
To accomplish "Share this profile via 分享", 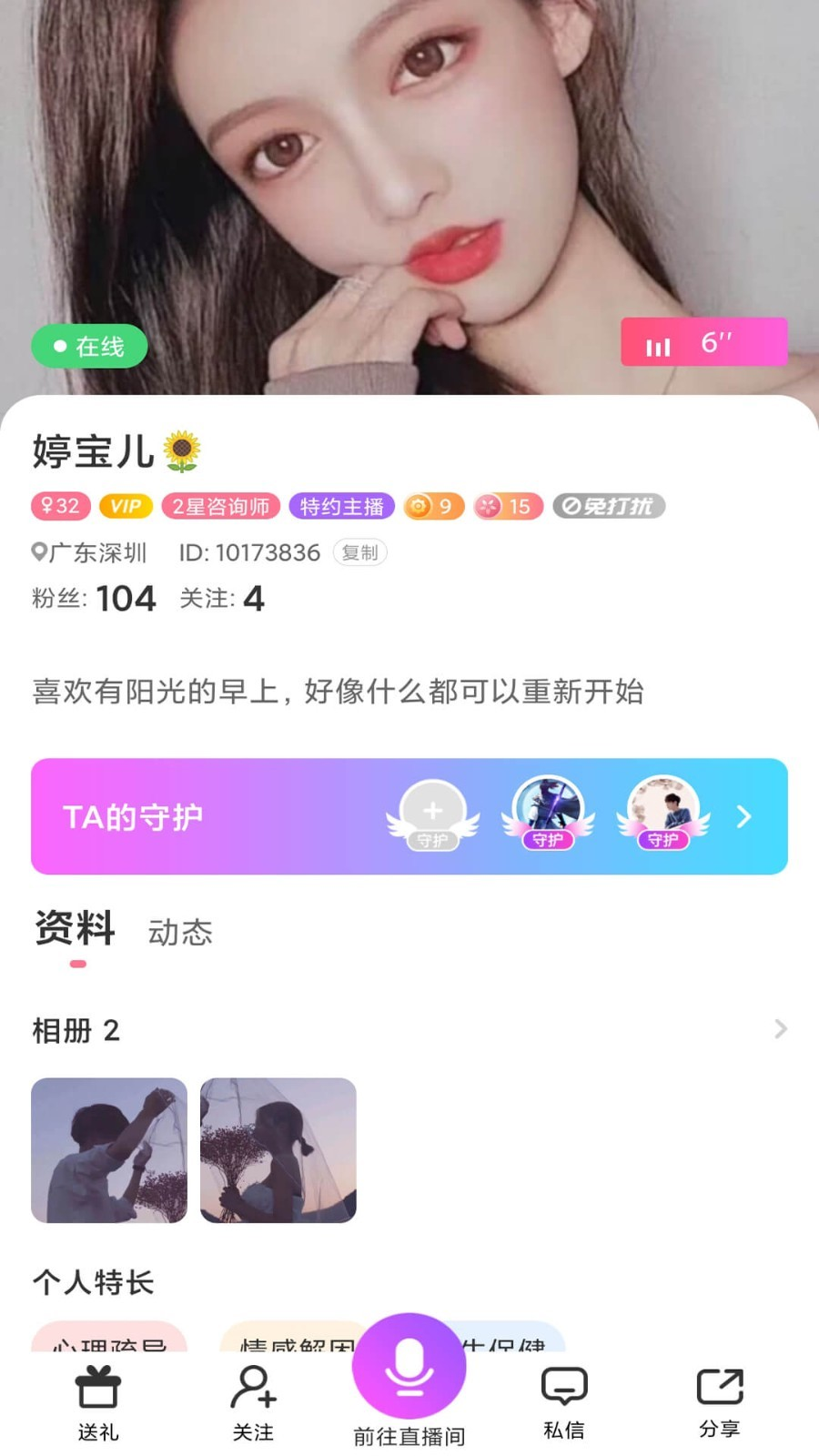I will pyautogui.click(x=720, y=1402).
